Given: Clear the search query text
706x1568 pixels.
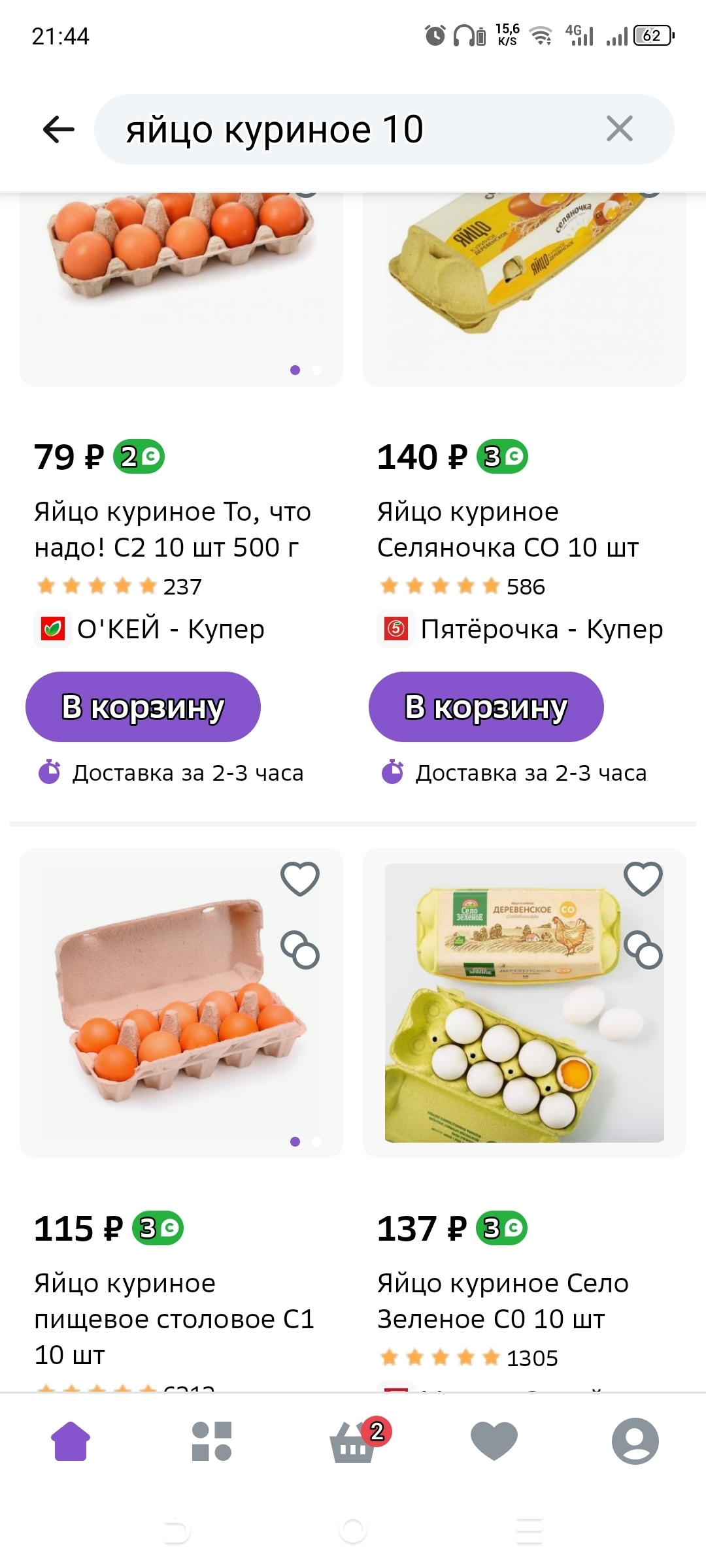Looking at the screenshot, I should coord(619,129).
